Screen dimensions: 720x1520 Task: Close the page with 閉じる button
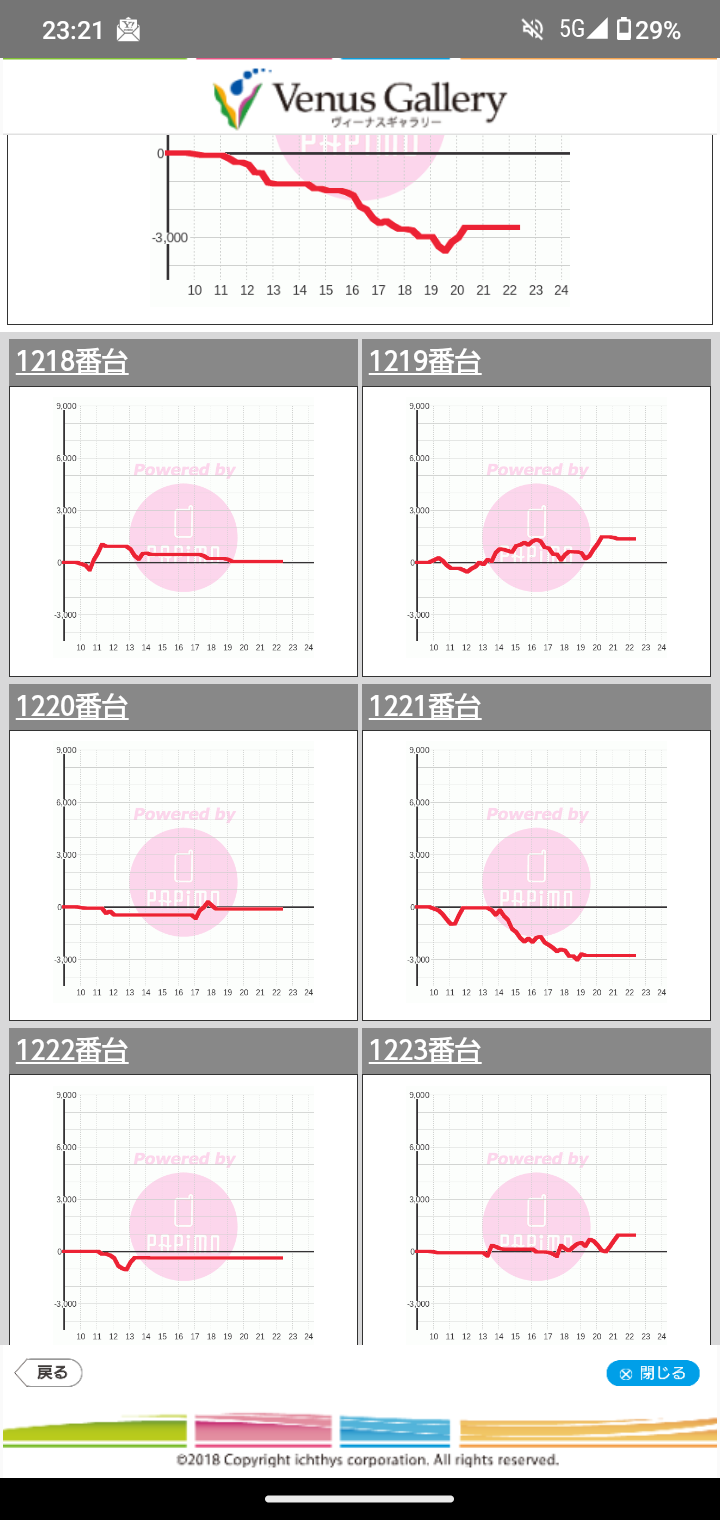(653, 1373)
